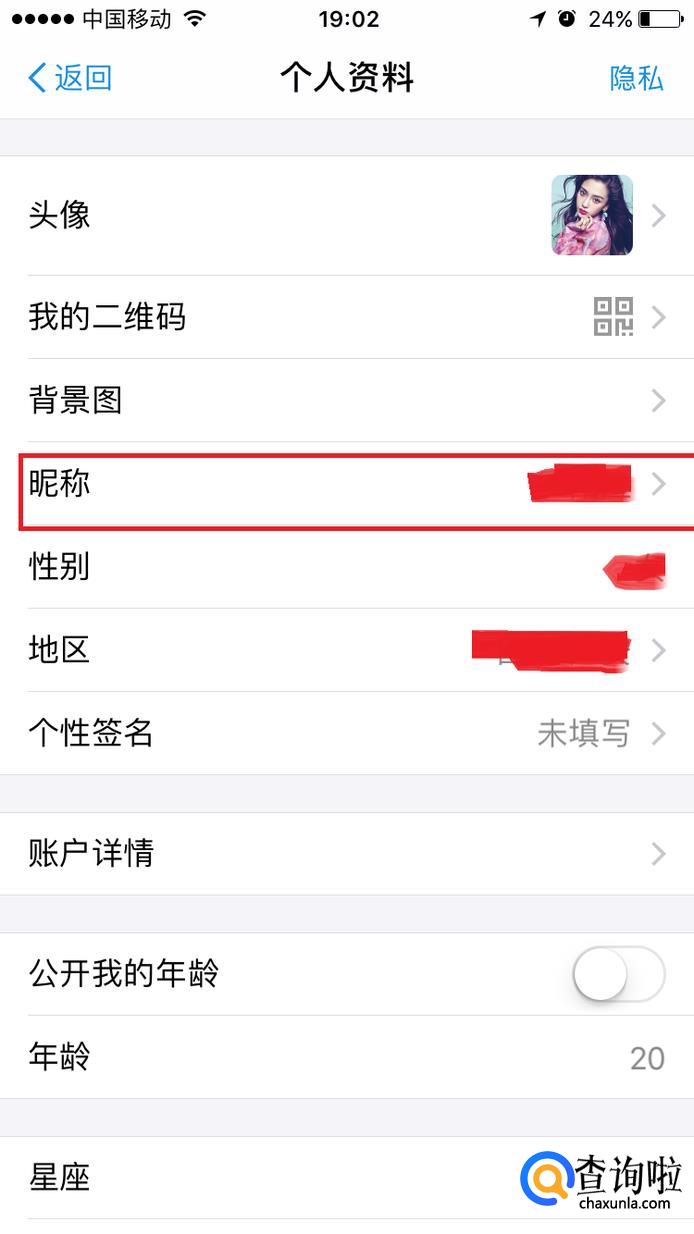
Task: Open 背景图 background image setting
Action: (346, 400)
